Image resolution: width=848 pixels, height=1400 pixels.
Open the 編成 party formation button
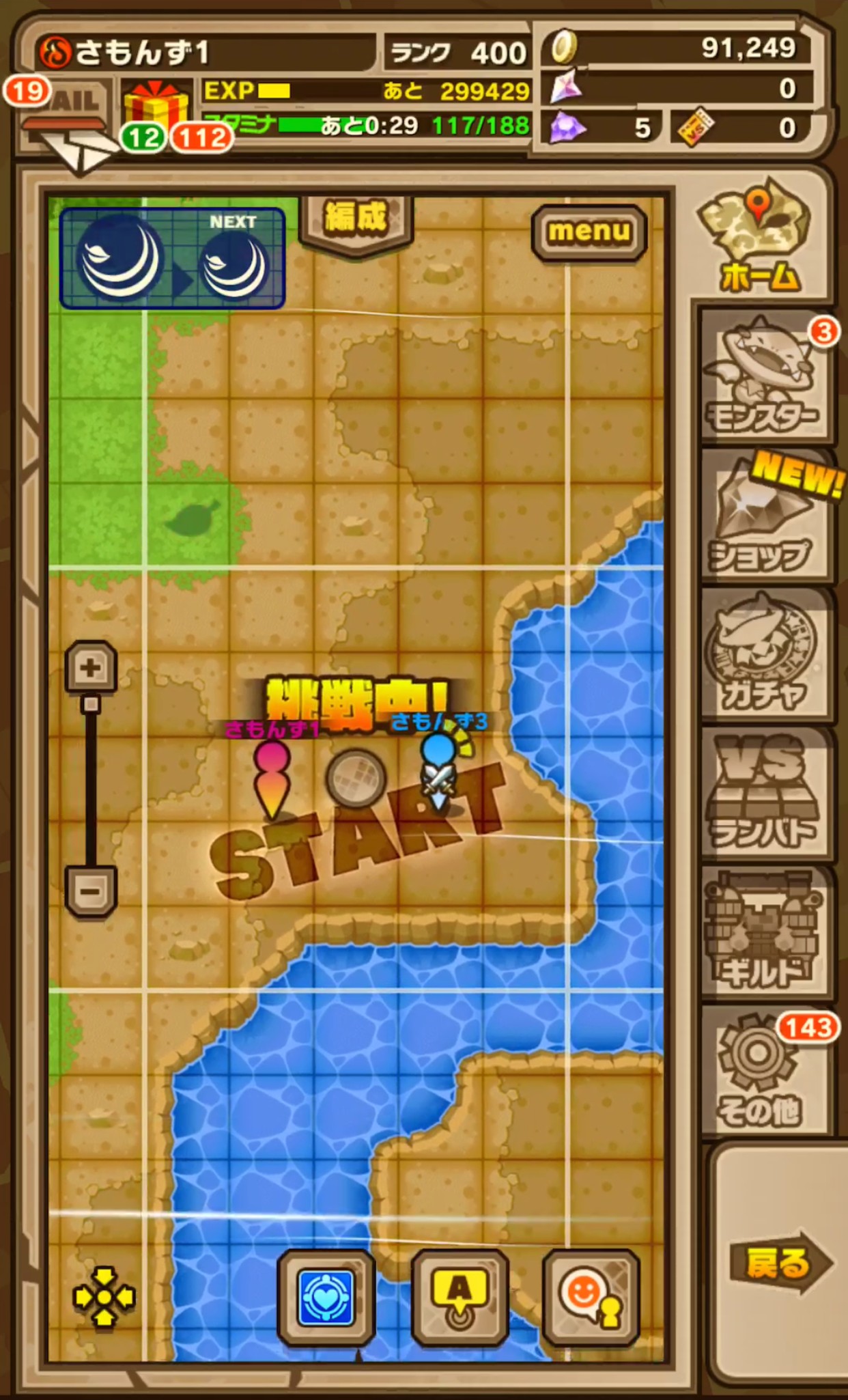tap(356, 222)
